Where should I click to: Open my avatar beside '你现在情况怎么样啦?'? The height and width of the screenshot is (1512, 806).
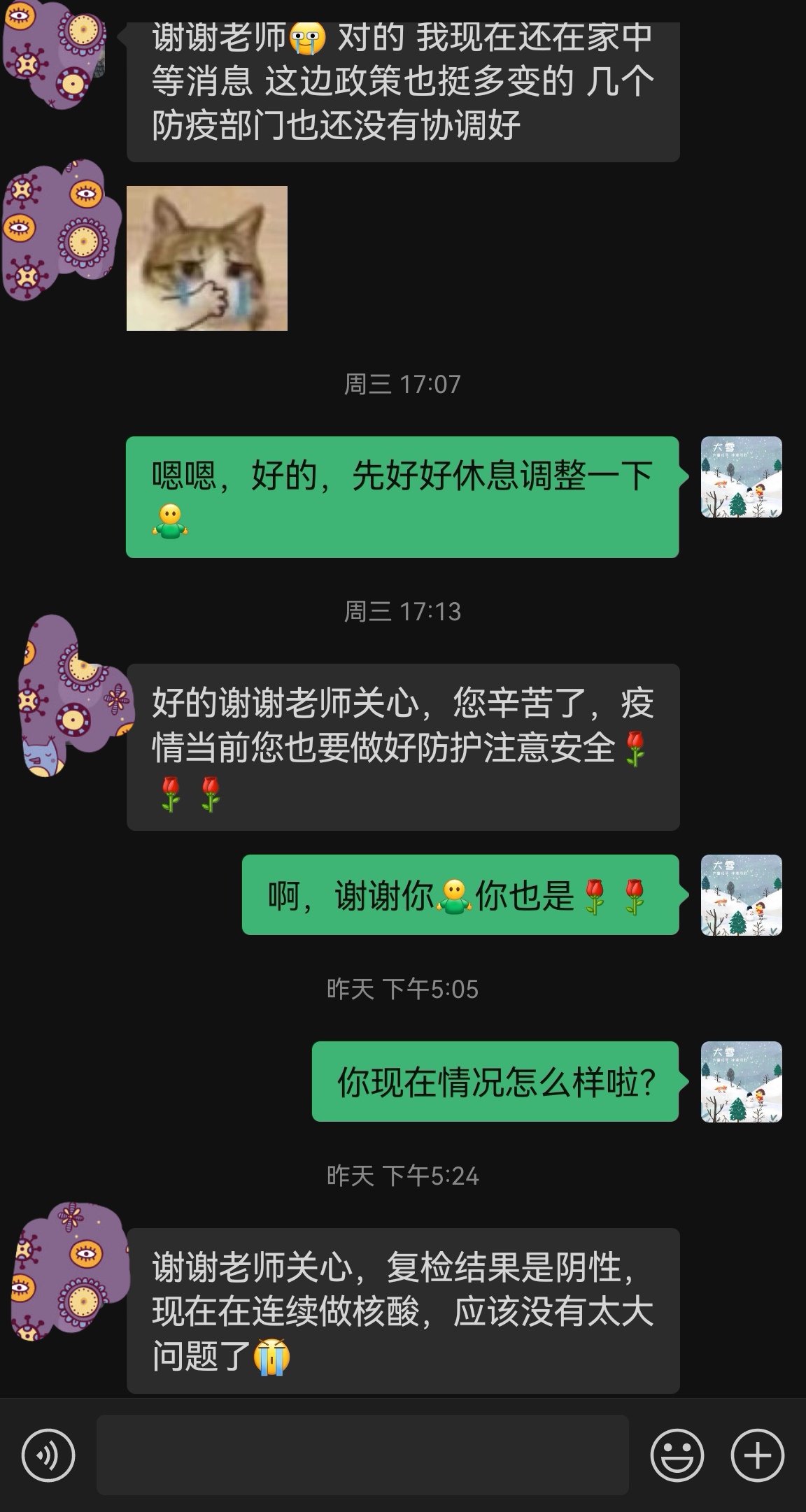click(741, 1082)
